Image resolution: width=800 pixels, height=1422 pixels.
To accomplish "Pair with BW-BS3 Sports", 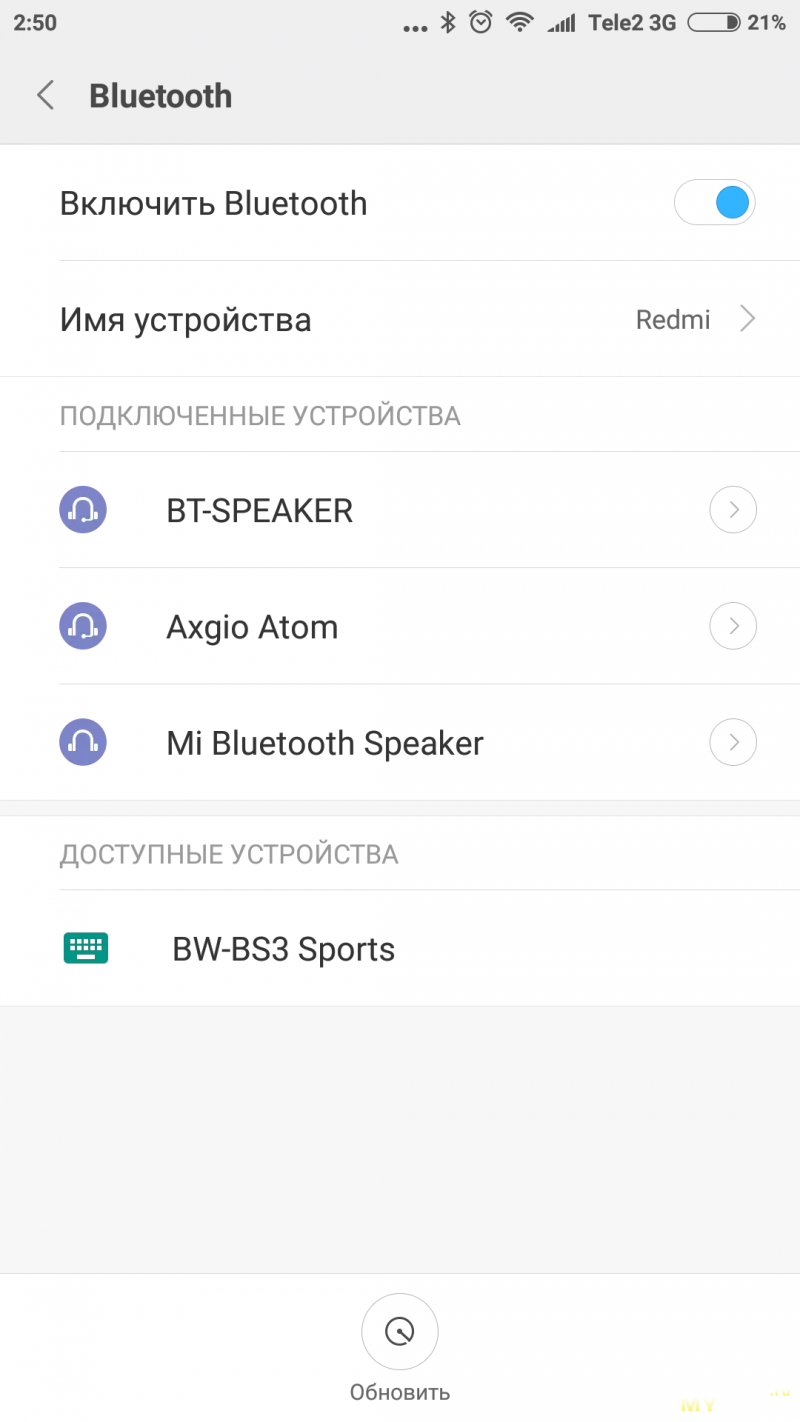I will coord(400,949).
